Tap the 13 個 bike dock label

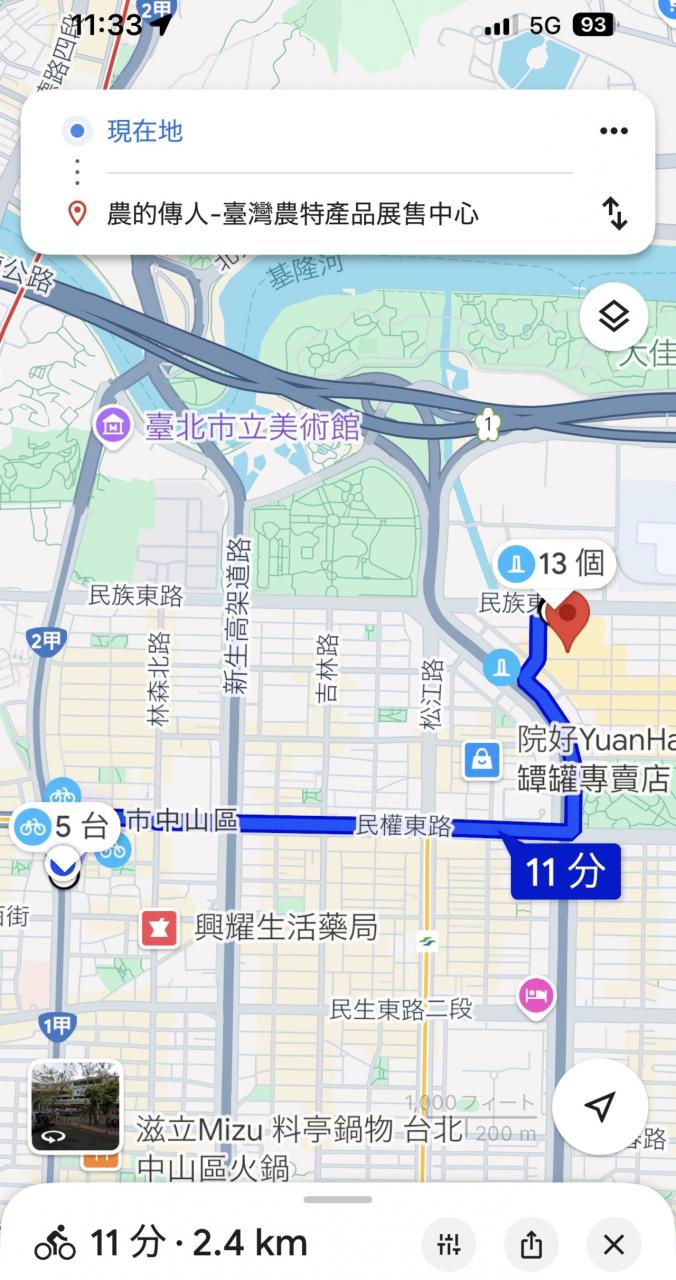pos(555,565)
